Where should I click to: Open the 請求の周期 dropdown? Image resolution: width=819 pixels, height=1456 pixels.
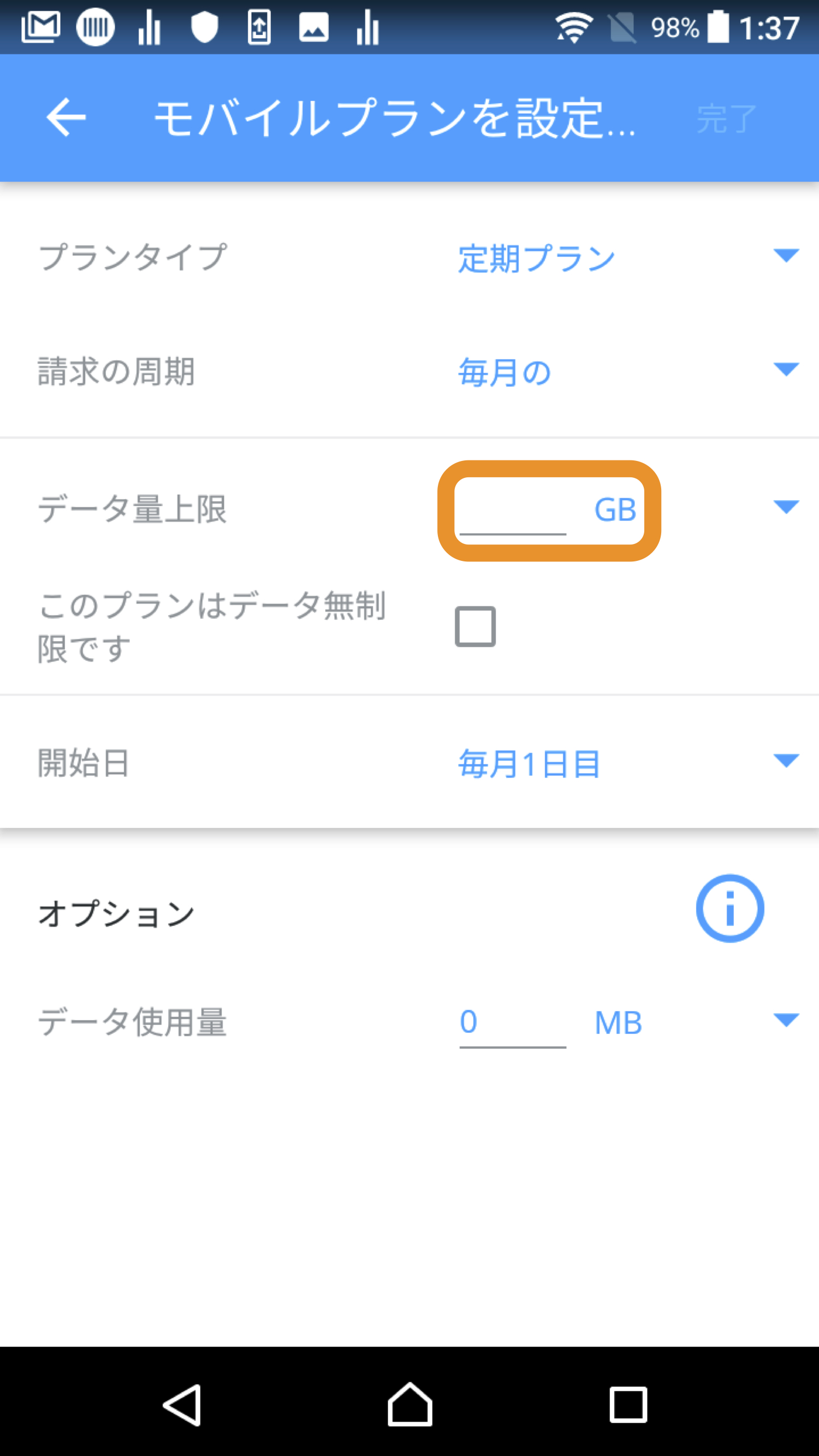628,371
